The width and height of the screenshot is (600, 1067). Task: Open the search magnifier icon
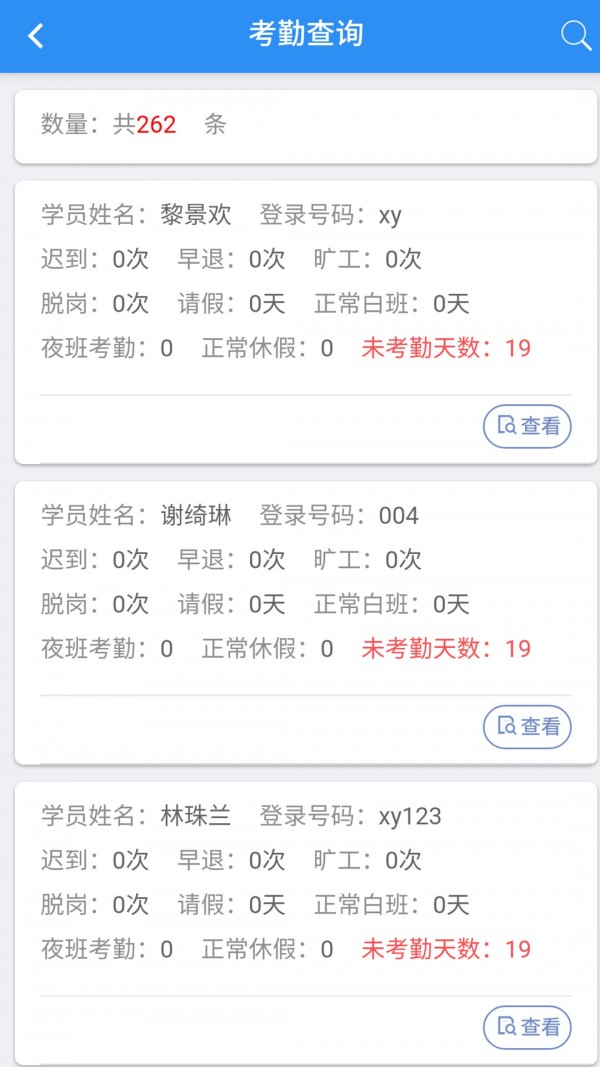[576, 36]
